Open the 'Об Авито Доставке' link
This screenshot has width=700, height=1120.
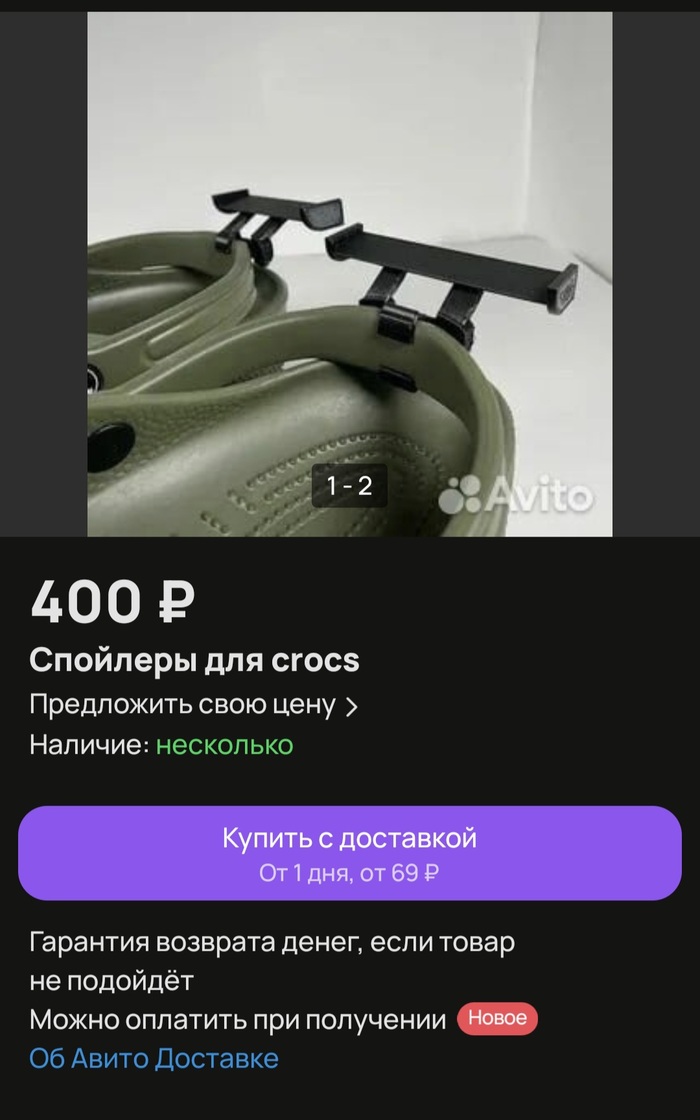click(153, 1058)
